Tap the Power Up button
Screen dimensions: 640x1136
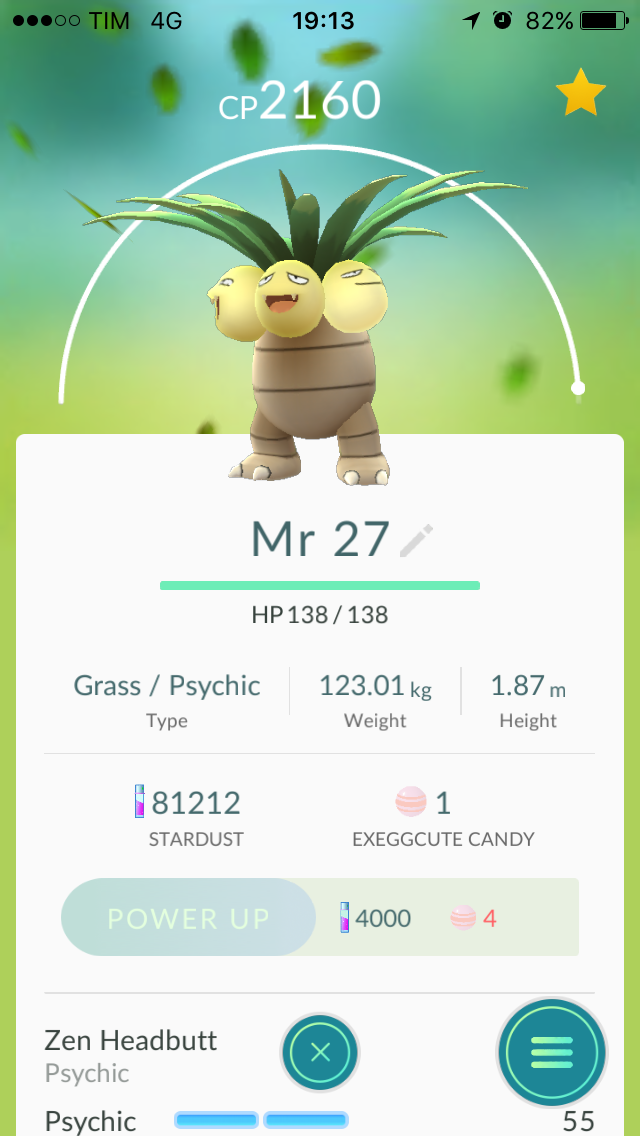(188, 918)
